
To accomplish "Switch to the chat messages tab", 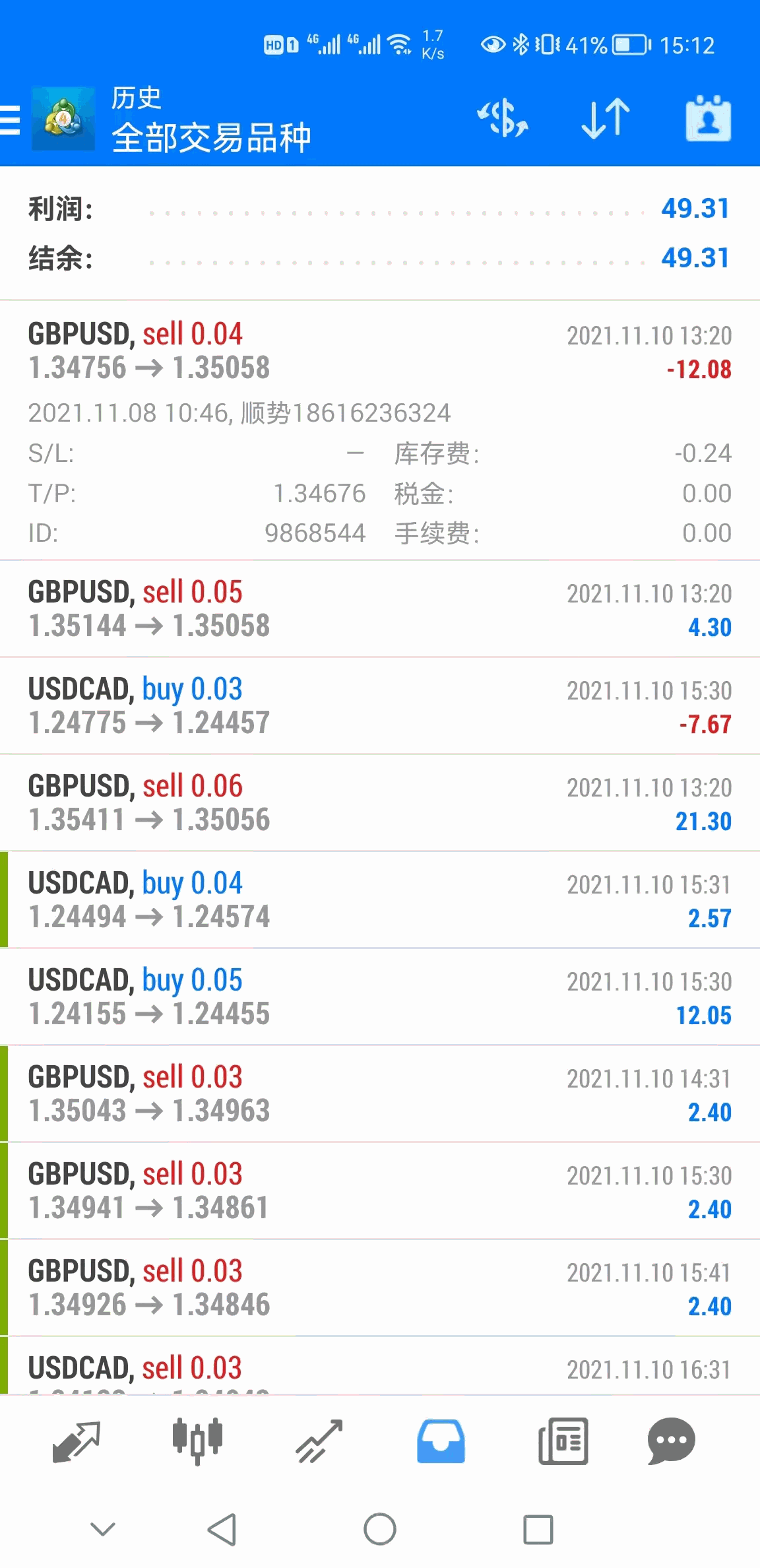I will coord(671,1441).
